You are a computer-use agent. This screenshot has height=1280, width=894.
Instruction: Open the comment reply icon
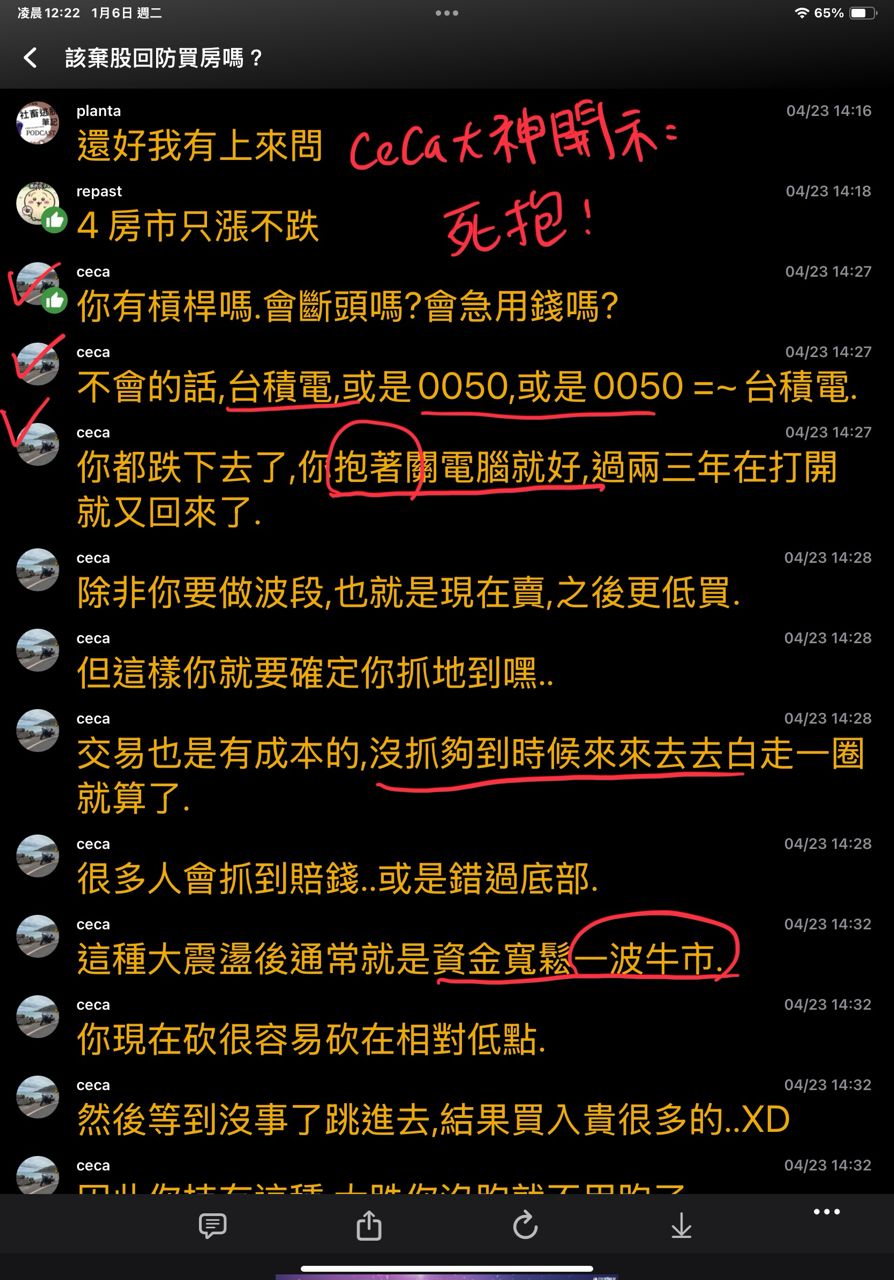click(x=212, y=1226)
